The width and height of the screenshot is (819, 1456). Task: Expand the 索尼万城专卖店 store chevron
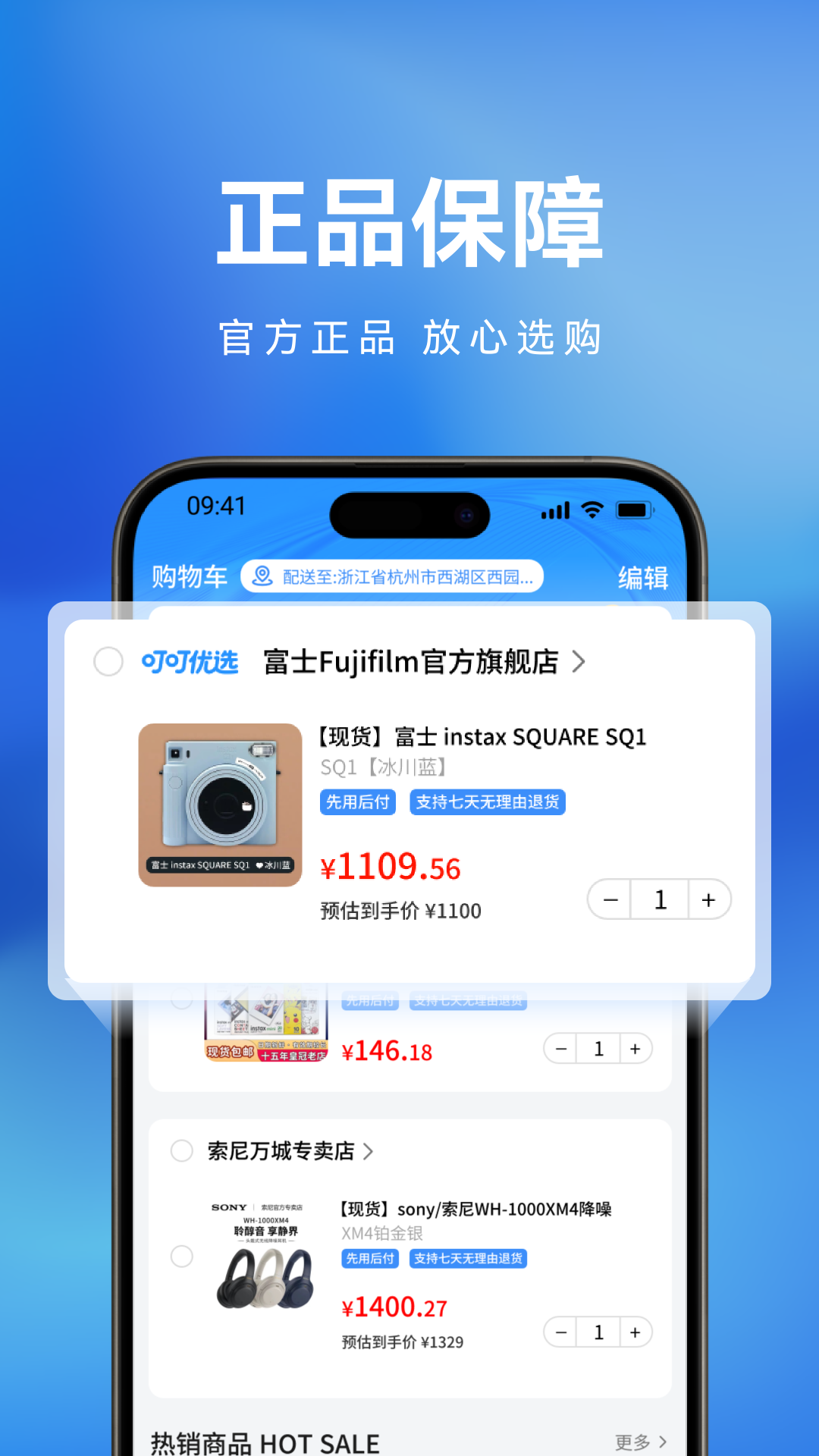point(369,1150)
